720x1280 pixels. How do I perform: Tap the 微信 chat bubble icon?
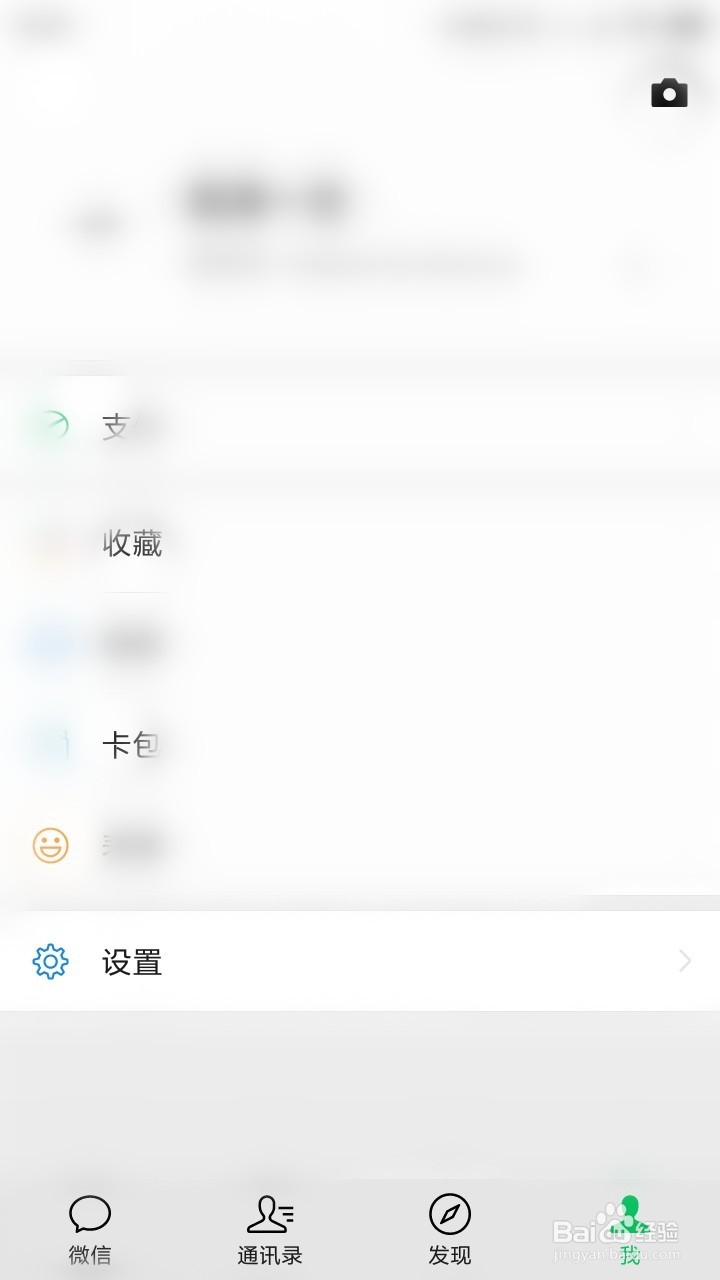[90, 1214]
